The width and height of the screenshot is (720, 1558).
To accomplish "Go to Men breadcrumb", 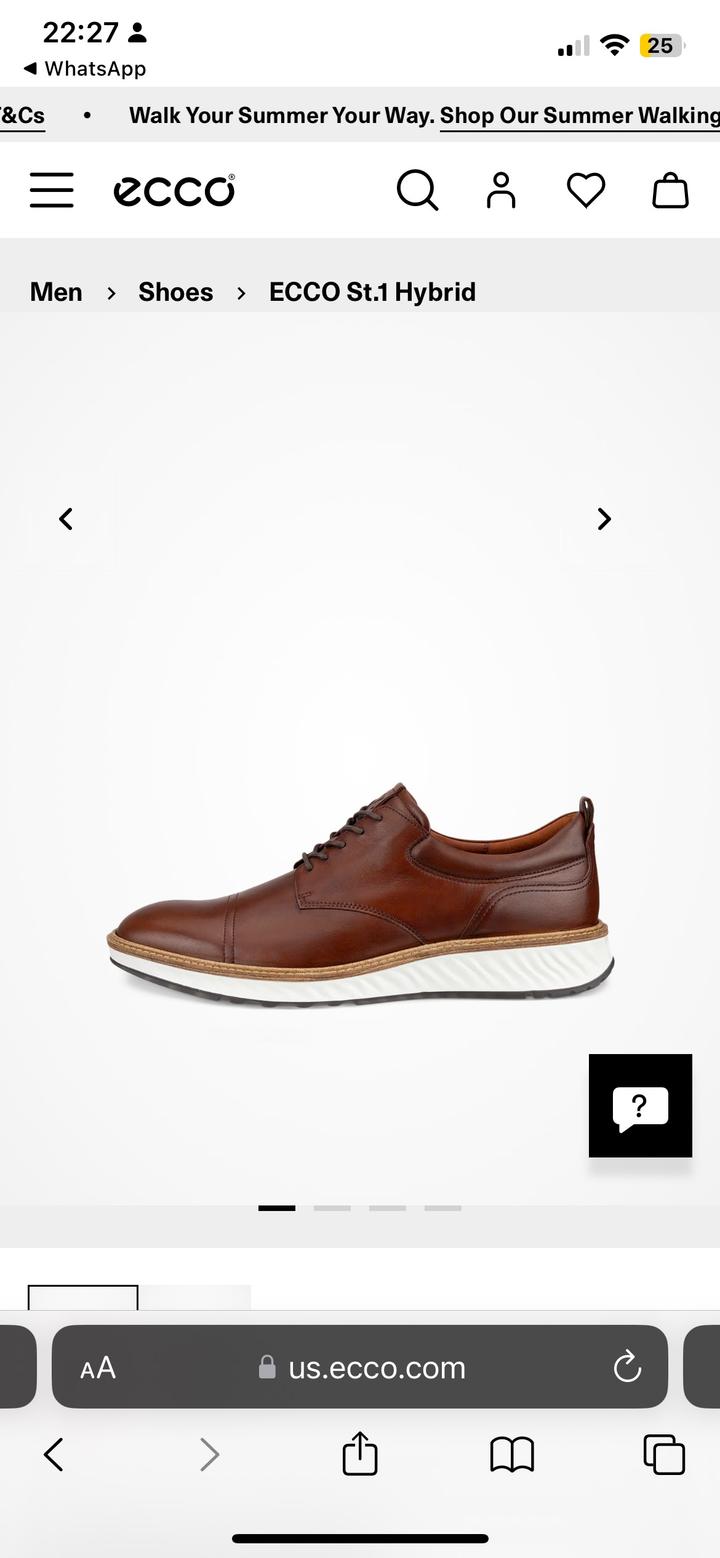I will (x=56, y=292).
